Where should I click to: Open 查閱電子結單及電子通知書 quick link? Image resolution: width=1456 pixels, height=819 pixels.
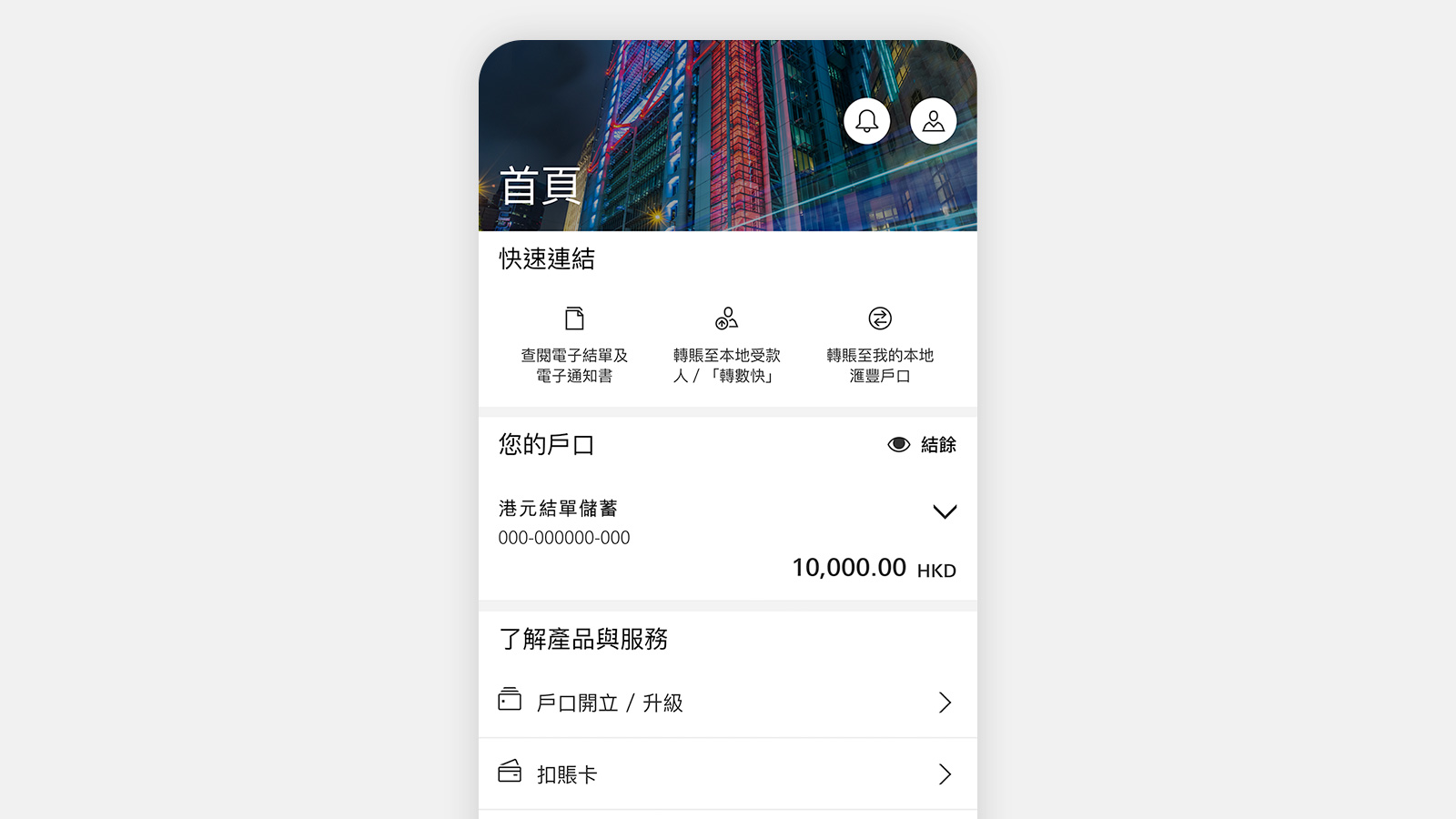coord(574,345)
